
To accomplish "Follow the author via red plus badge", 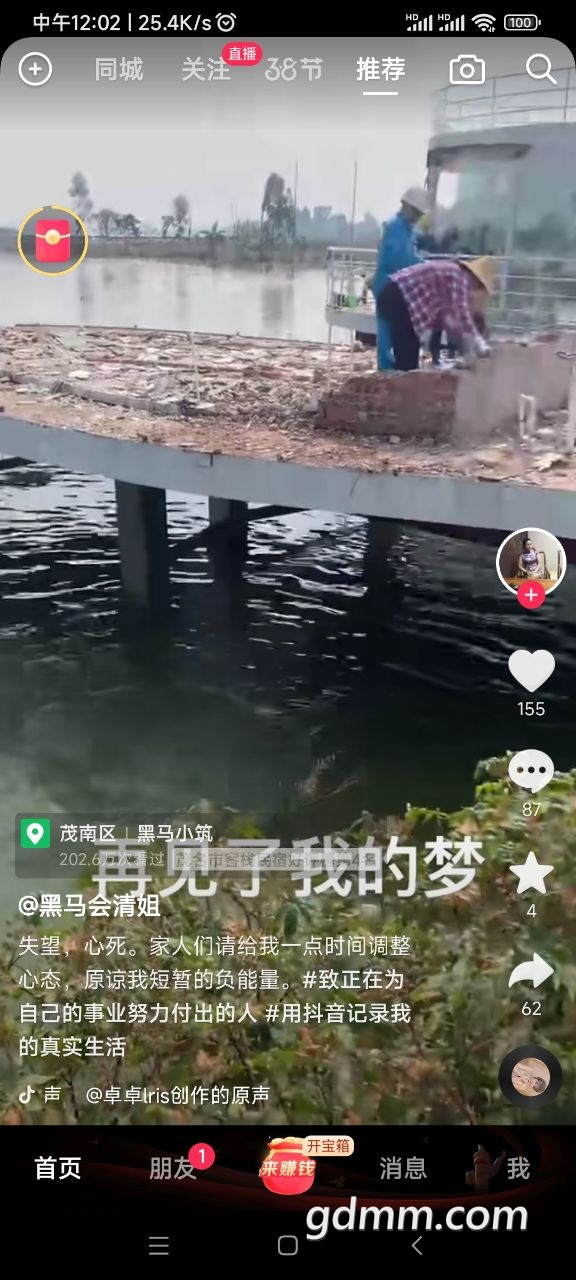I will [531, 595].
